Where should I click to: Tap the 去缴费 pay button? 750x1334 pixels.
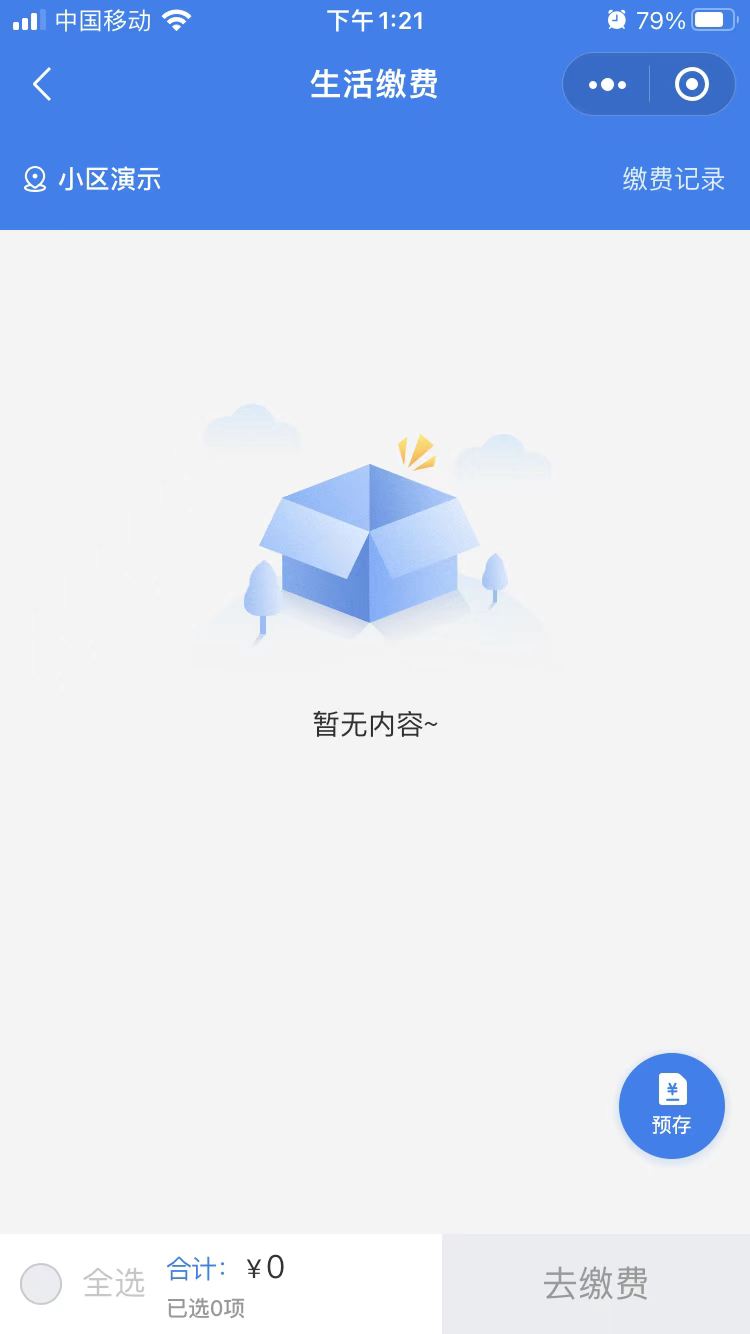pyautogui.click(x=596, y=1283)
